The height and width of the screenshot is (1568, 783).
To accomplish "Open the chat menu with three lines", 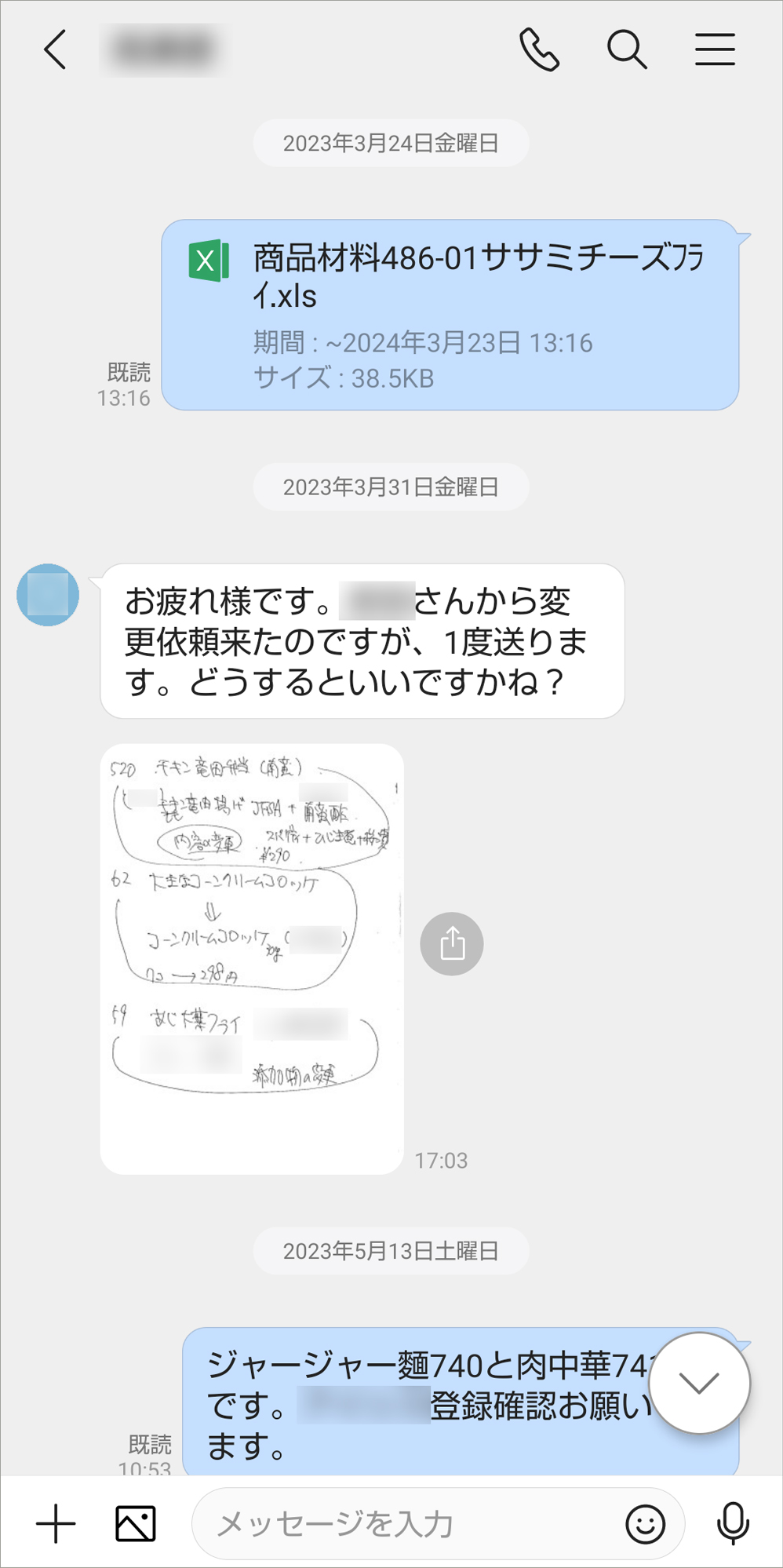I will pyautogui.click(x=715, y=50).
